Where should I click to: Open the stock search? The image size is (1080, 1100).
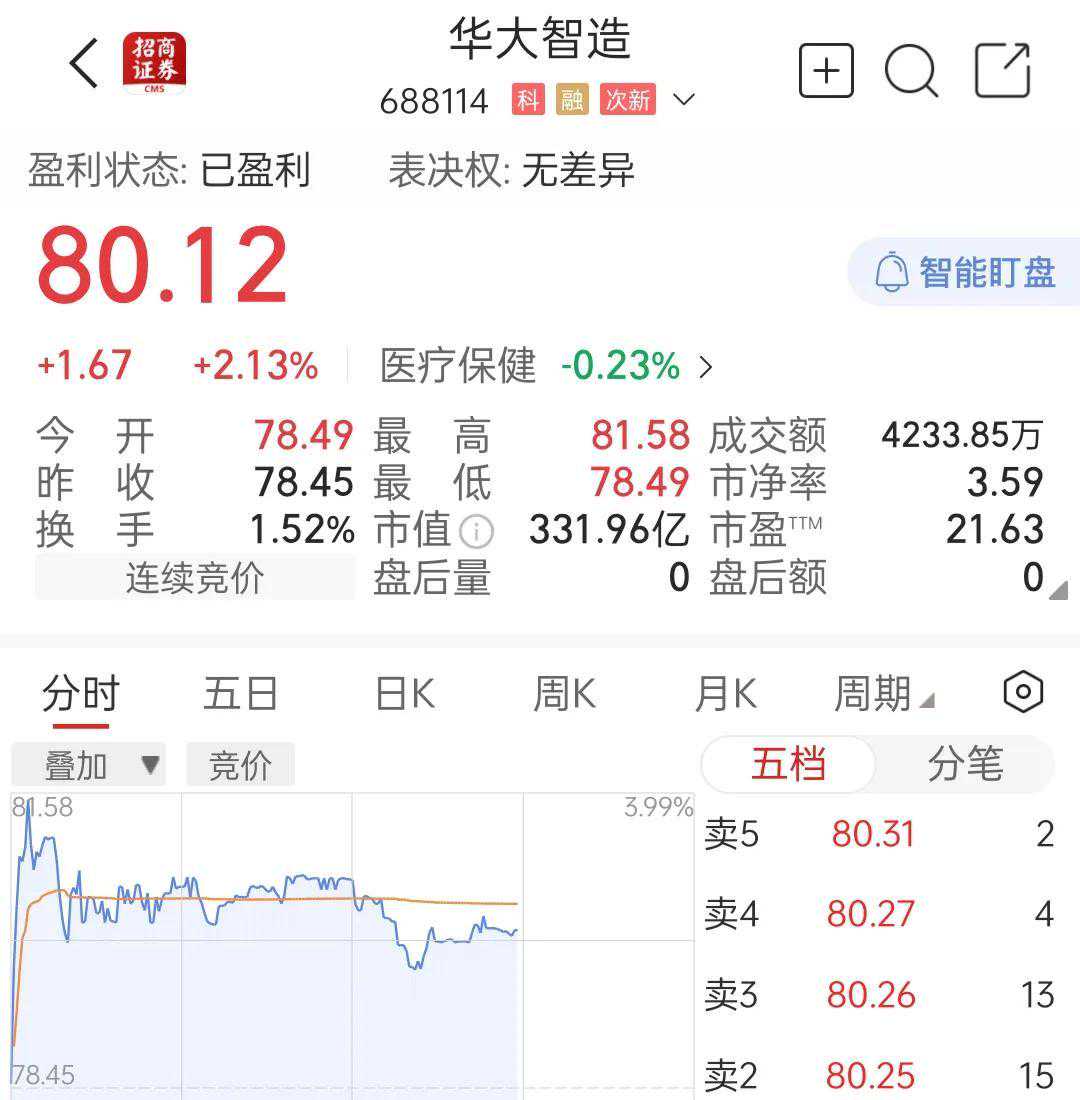click(911, 70)
